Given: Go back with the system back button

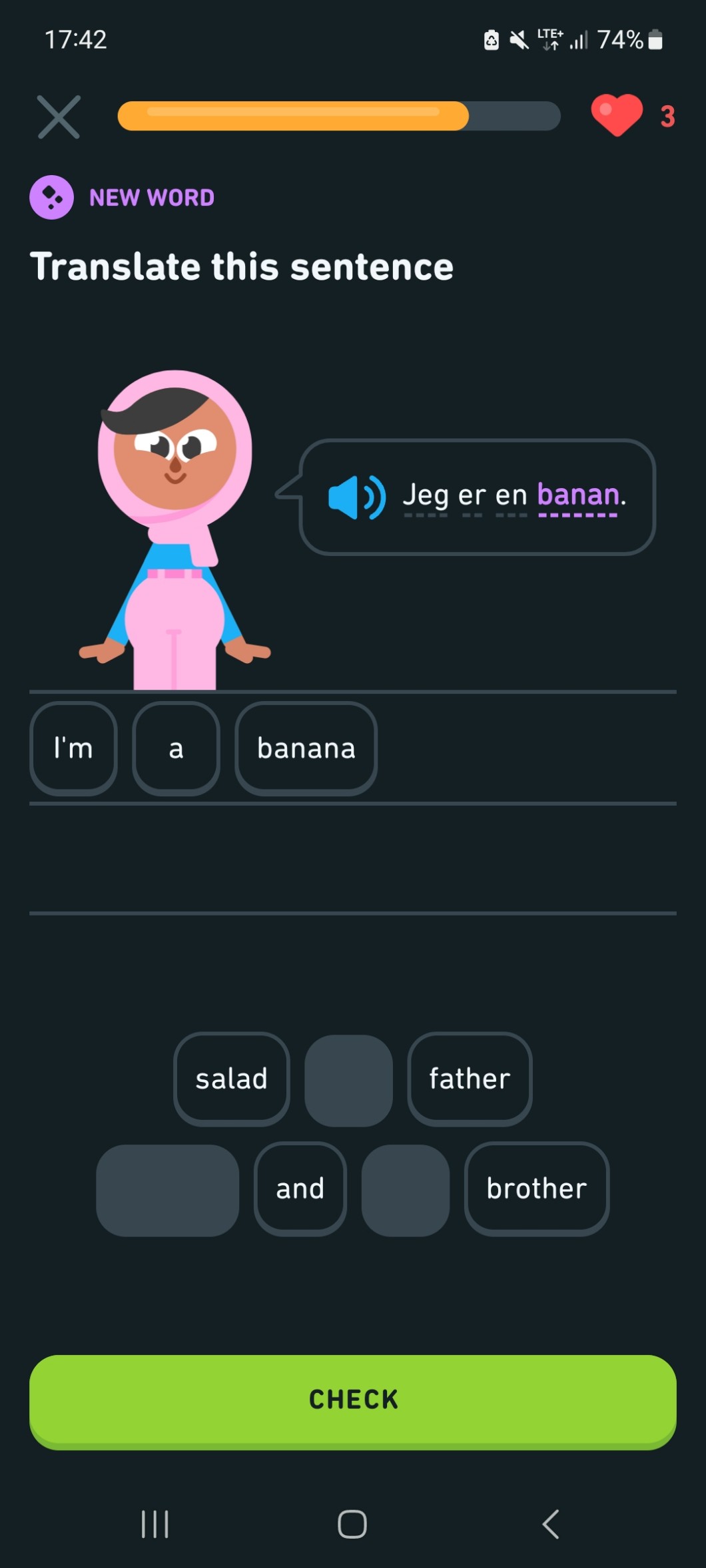Looking at the screenshot, I should (x=551, y=1523).
